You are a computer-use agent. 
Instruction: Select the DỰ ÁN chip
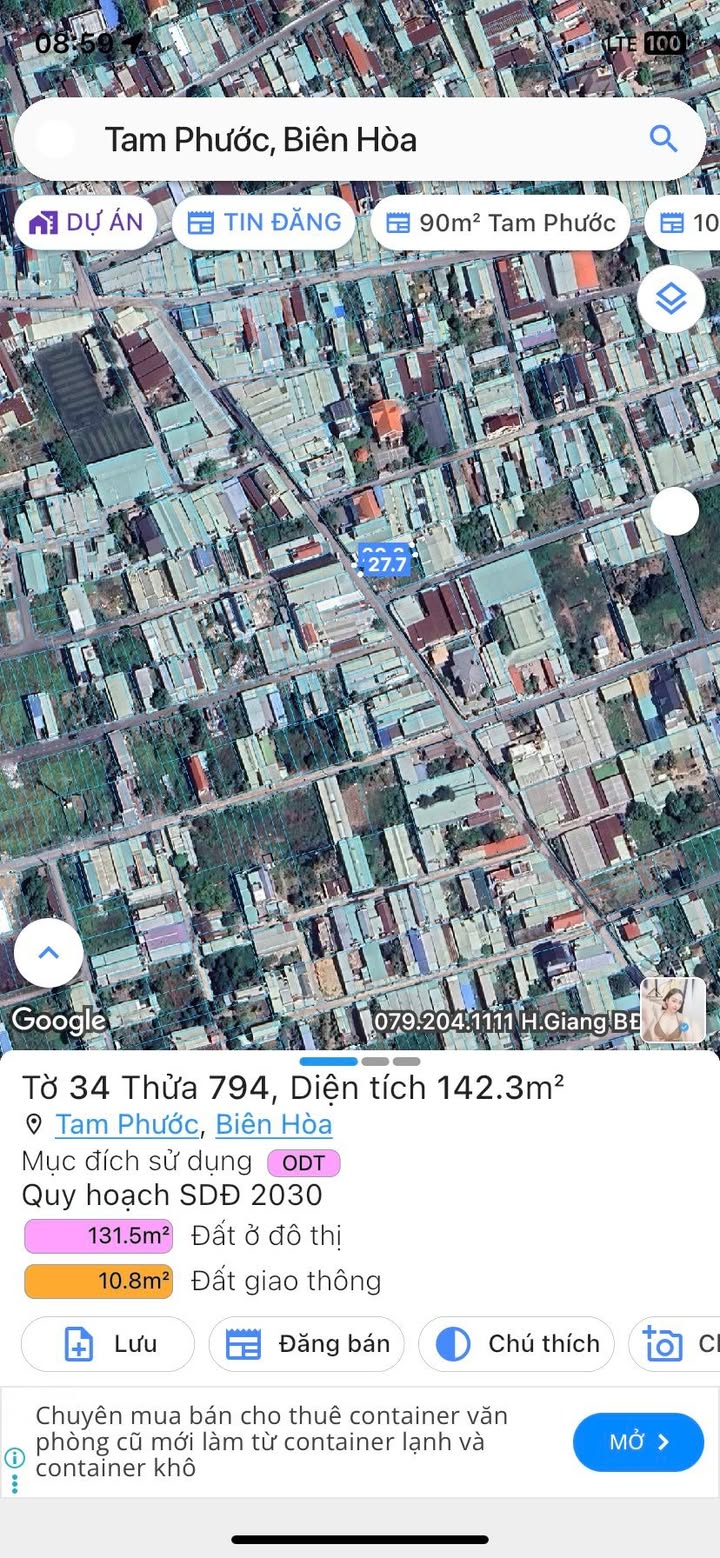pyautogui.click(x=85, y=223)
